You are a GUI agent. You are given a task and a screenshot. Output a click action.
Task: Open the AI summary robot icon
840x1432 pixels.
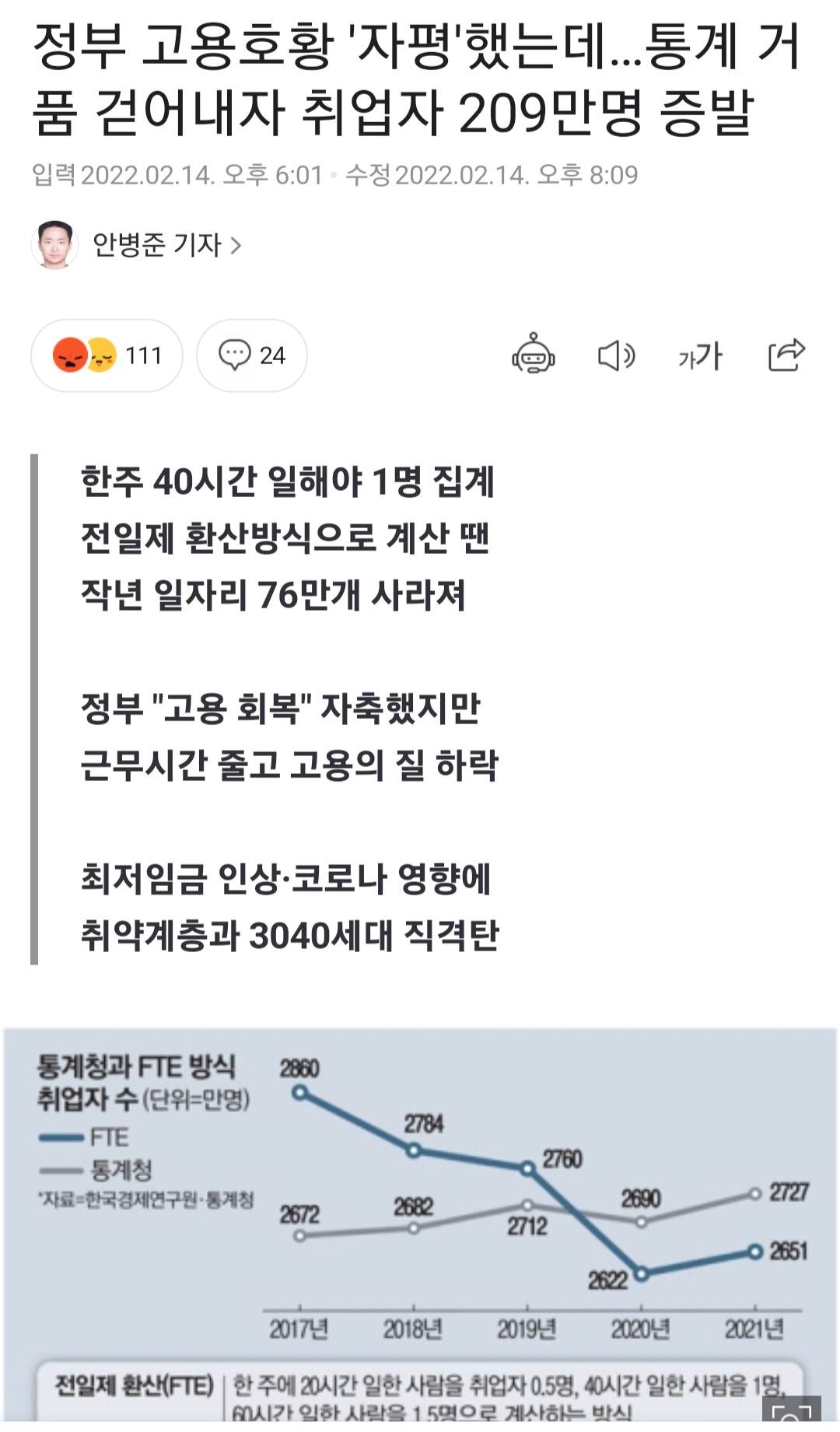(x=534, y=355)
